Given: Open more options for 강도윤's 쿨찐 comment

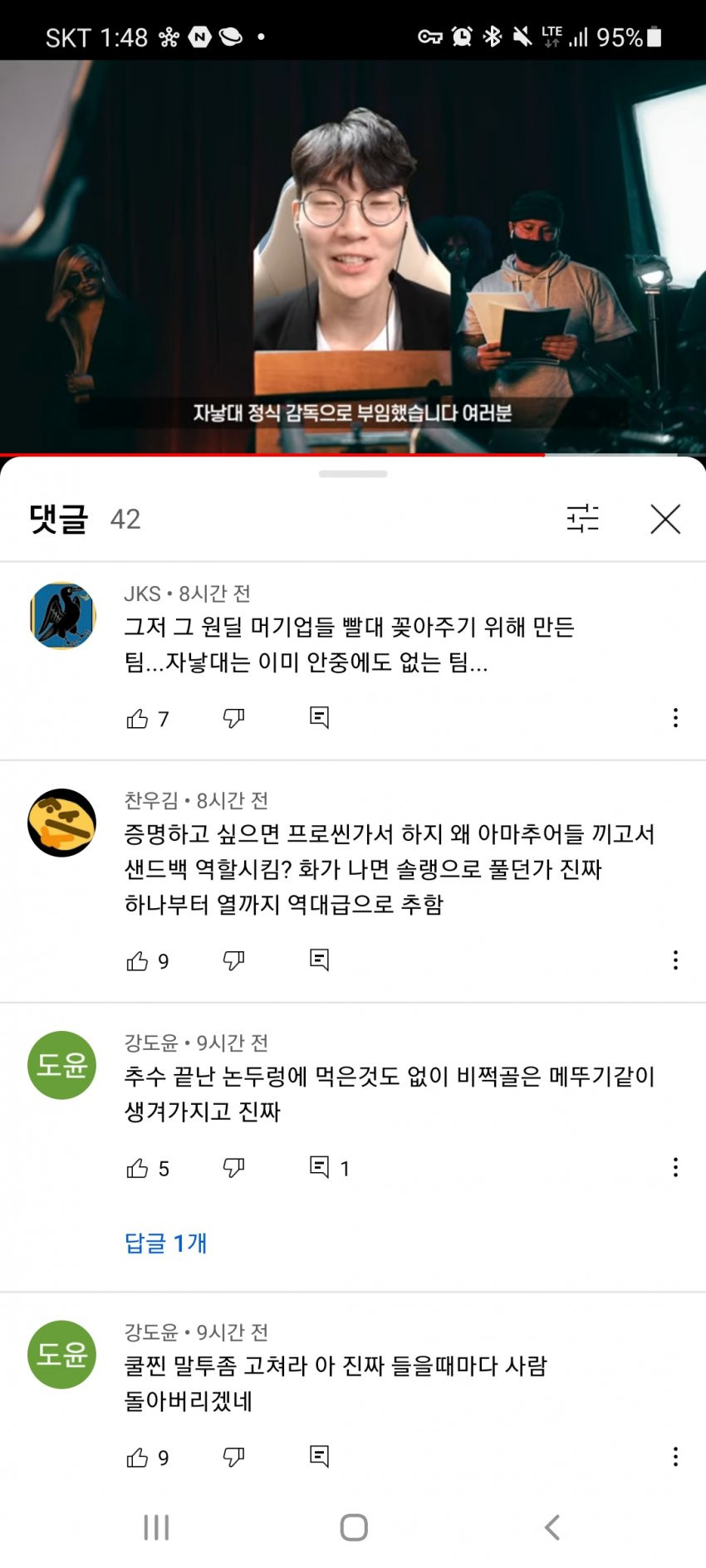Looking at the screenshot, I should [x=675, y=1457].
